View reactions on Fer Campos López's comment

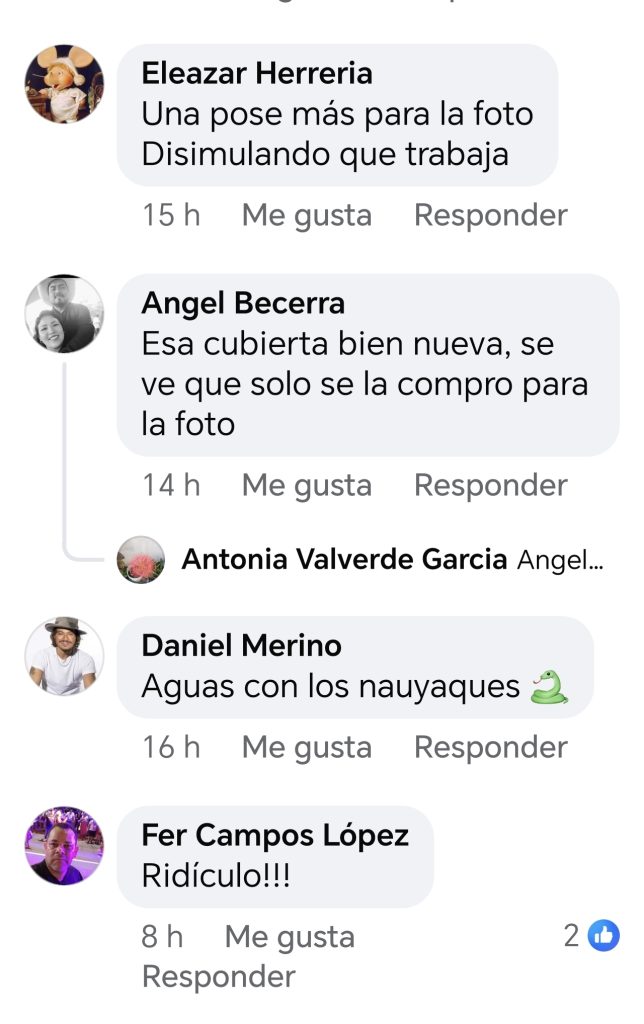(592, 936)
